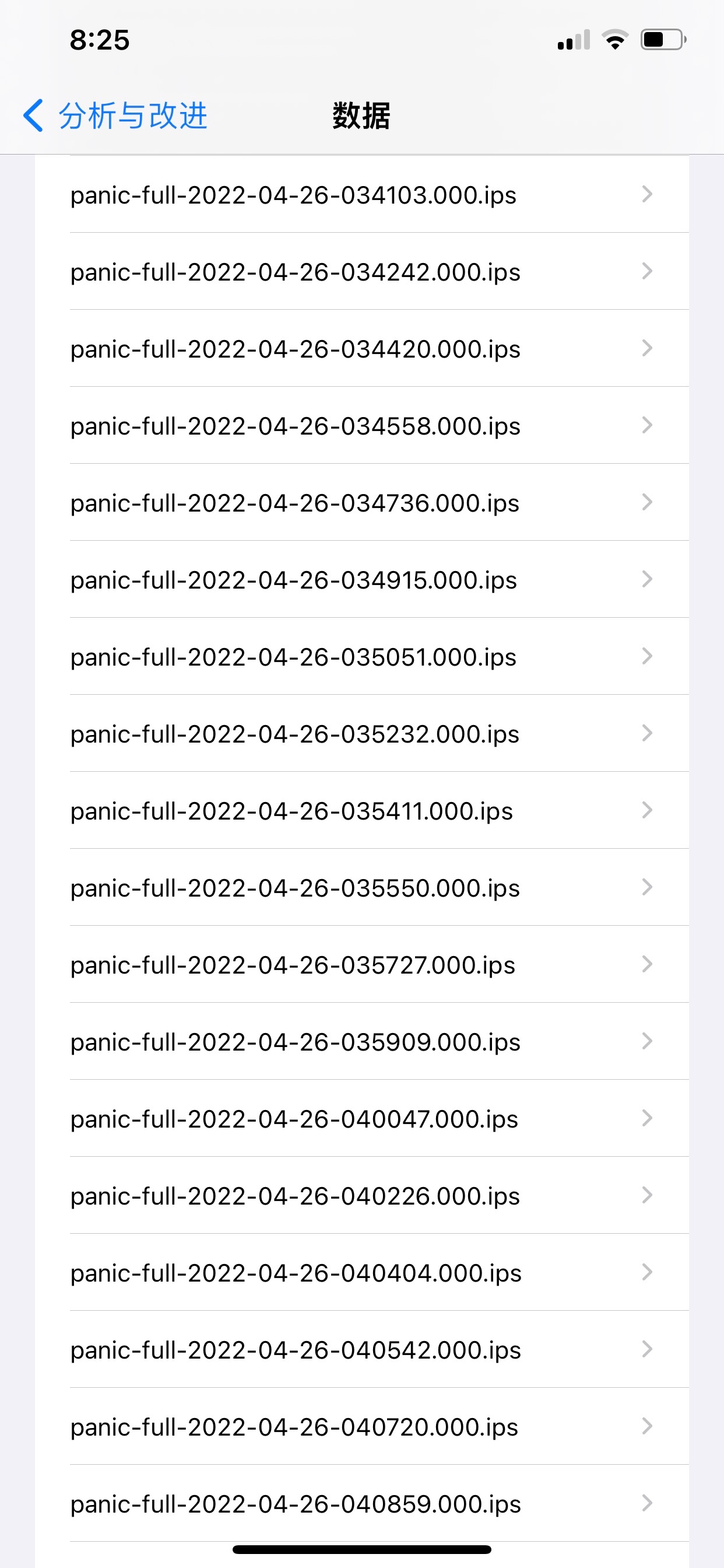Select panic-full-2022-04-26-040542.000.ips
The height and width of the screenshot is (1568, 724).
click(361, 1350)
